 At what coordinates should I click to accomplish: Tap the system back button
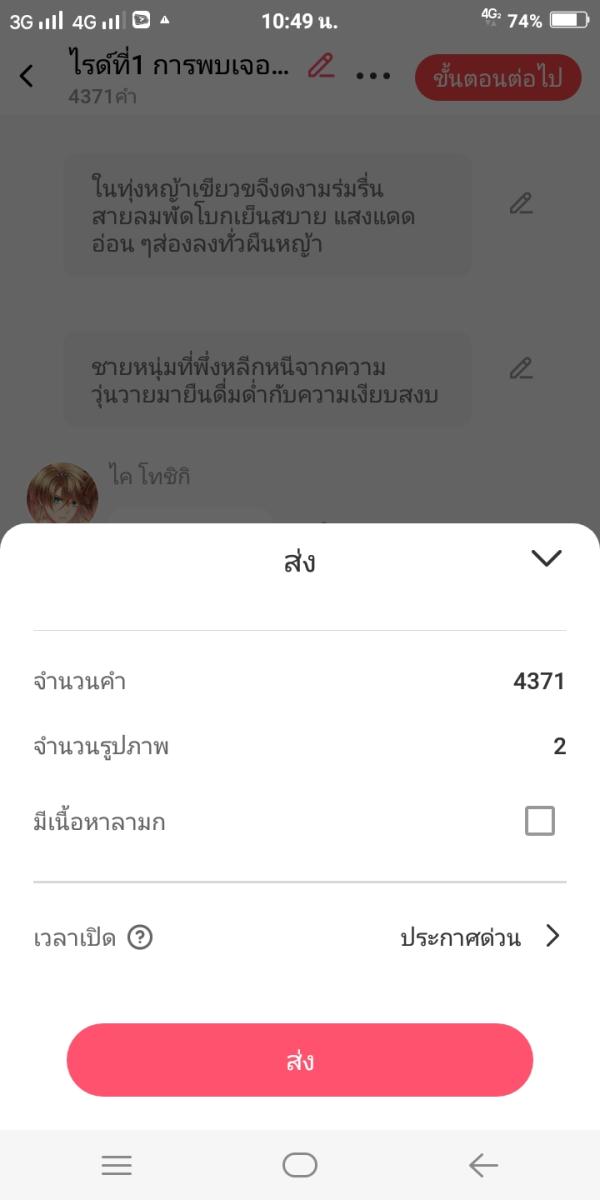(483, 1165)
